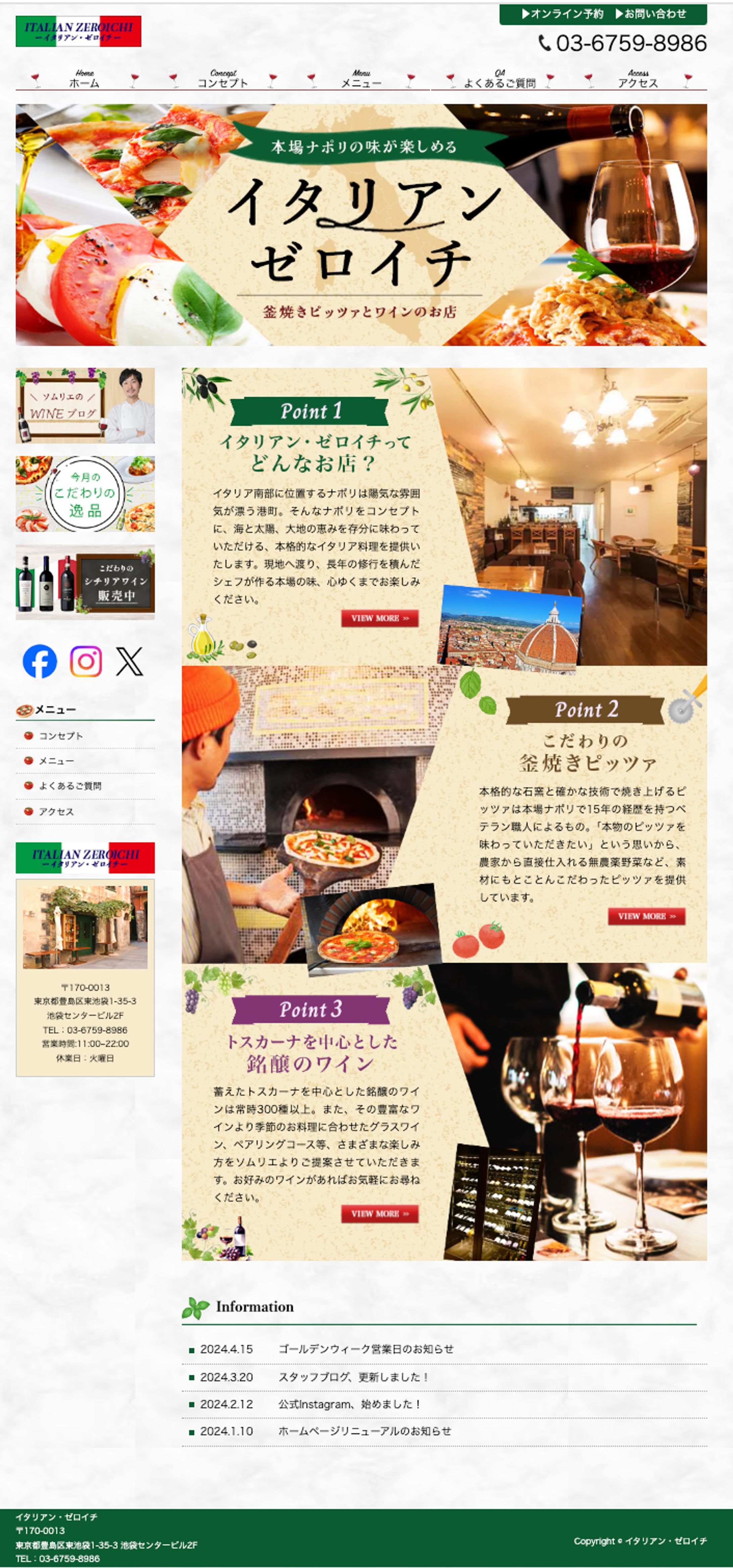Viewport: 733px width, 1568px height.
Task: Open the 今月のこだわりの逸品 banner
Action: [x=85, y=494]
